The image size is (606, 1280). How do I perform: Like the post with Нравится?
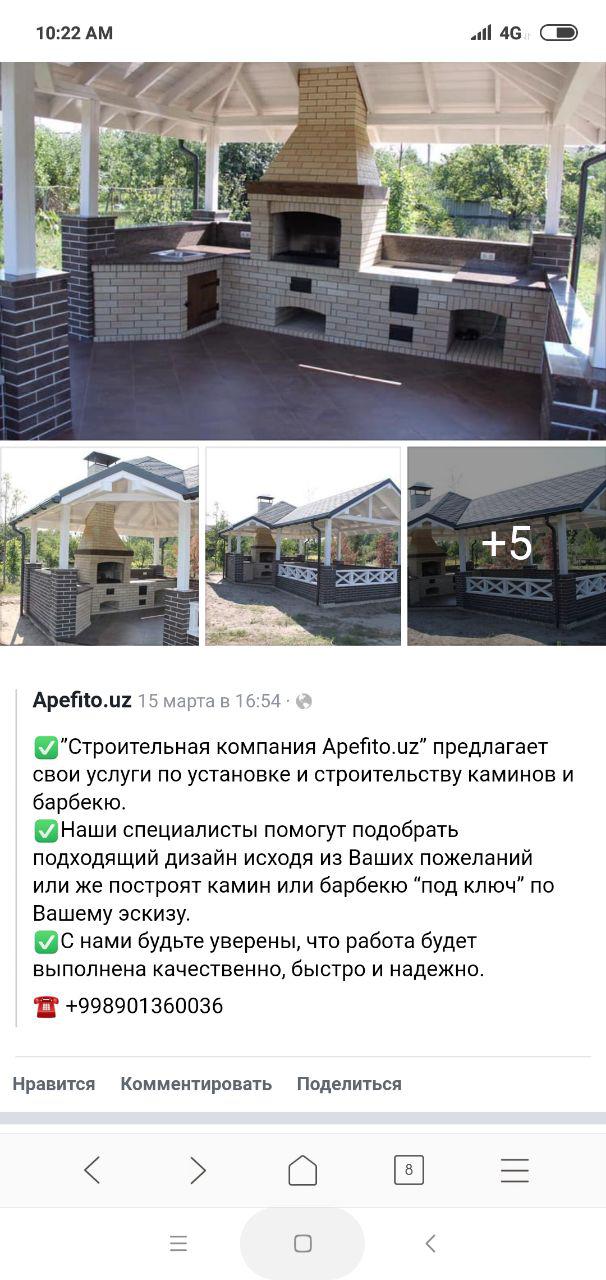(54, 1084)
